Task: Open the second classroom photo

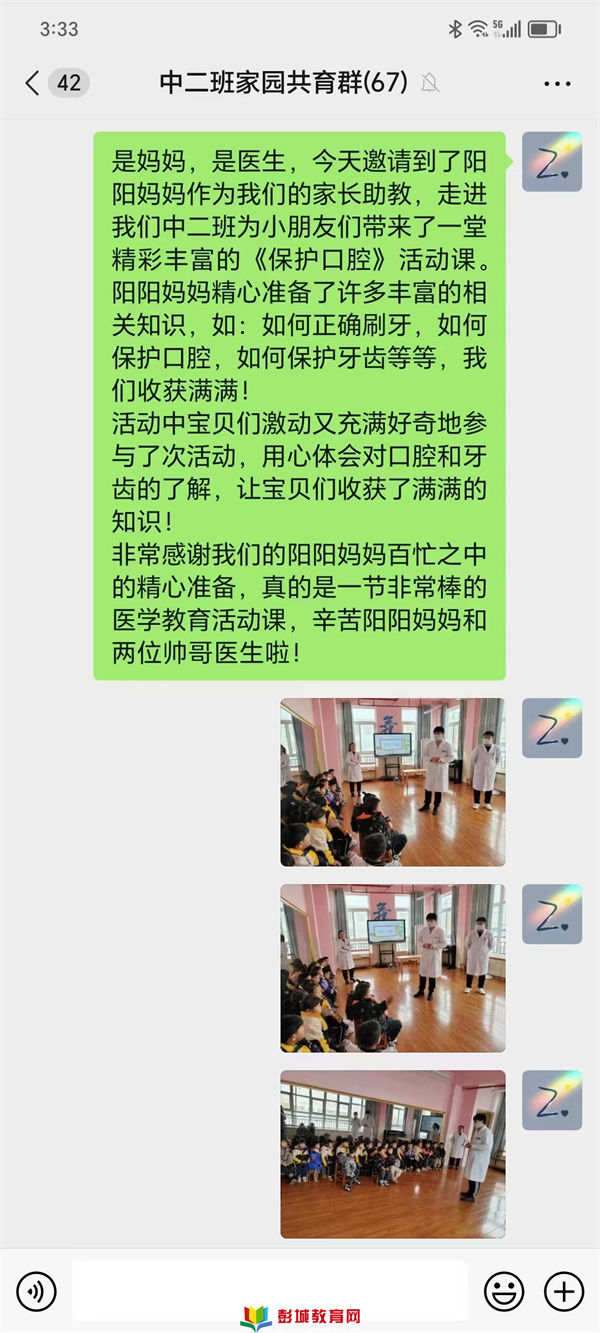Action: click(393, 967)
